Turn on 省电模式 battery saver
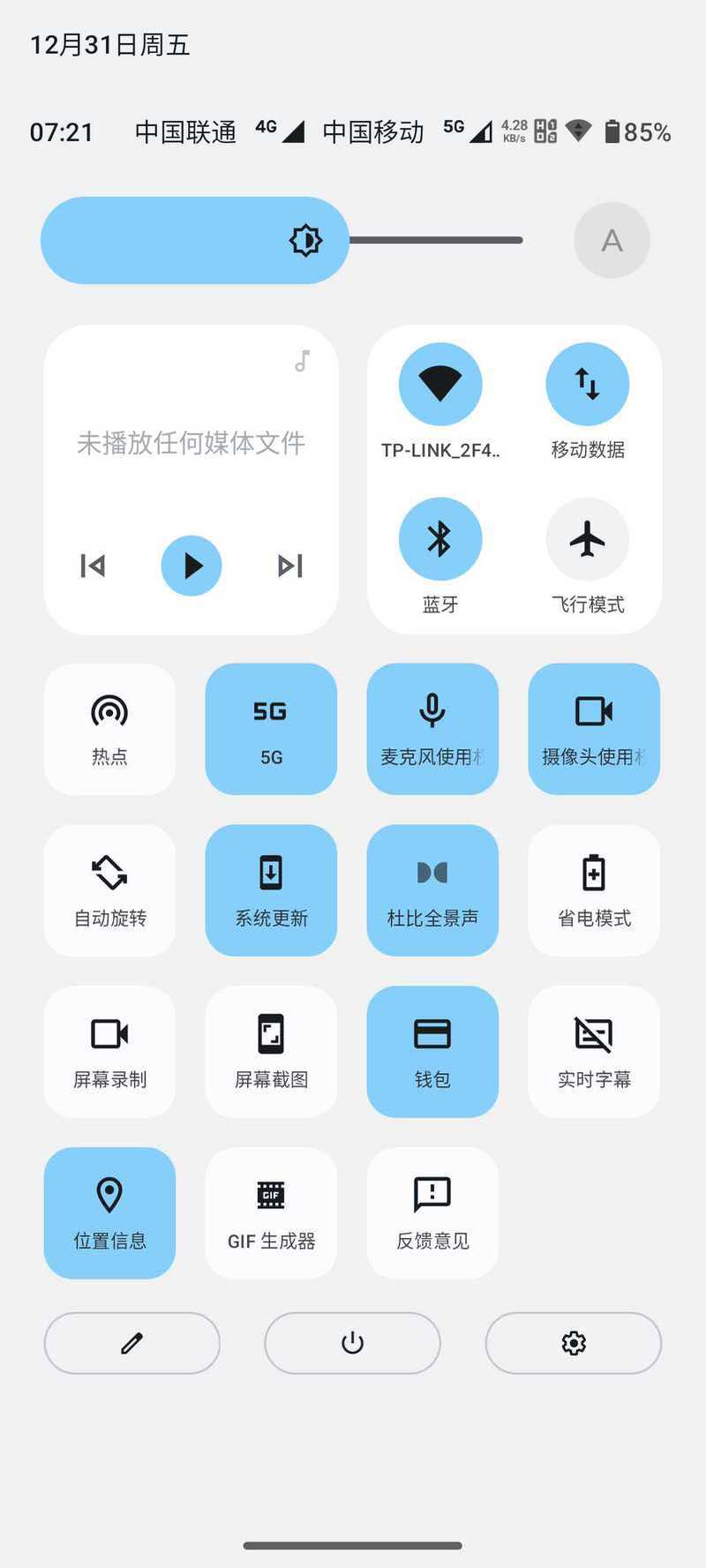Image resolution: width=706 pixels, height=1568 pixels. 594,890
